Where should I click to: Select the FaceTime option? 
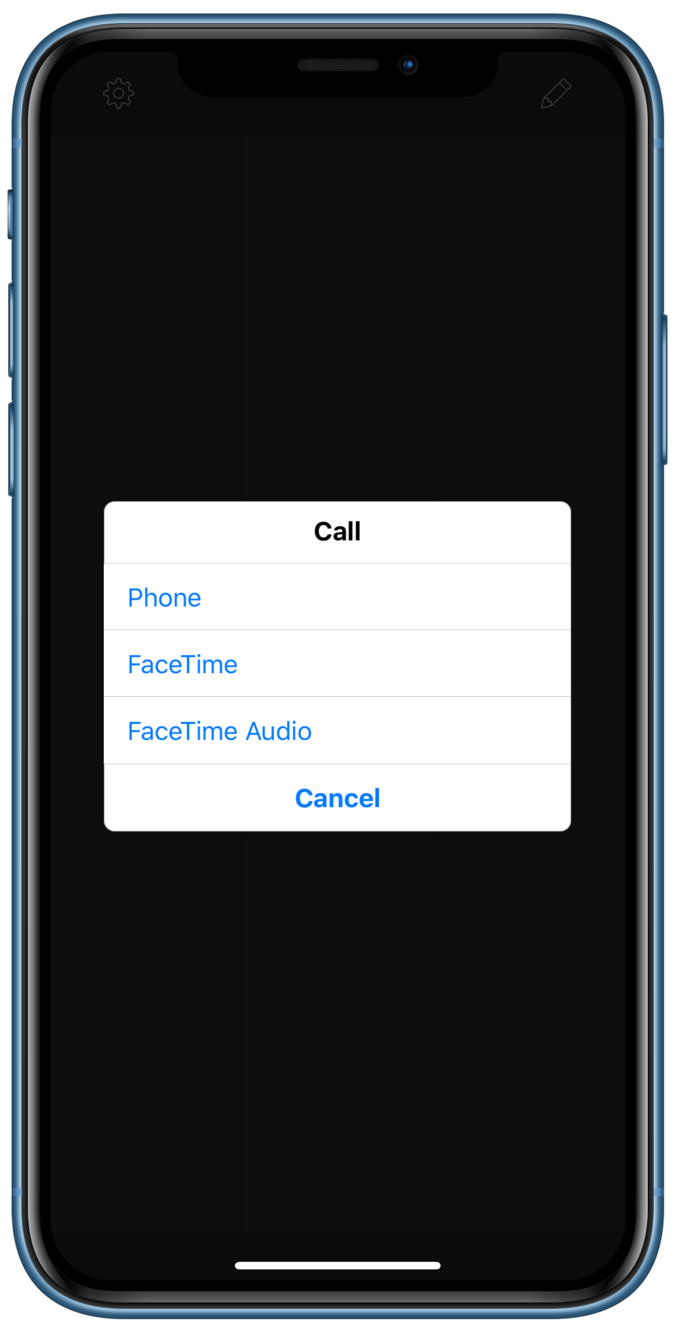337,664
